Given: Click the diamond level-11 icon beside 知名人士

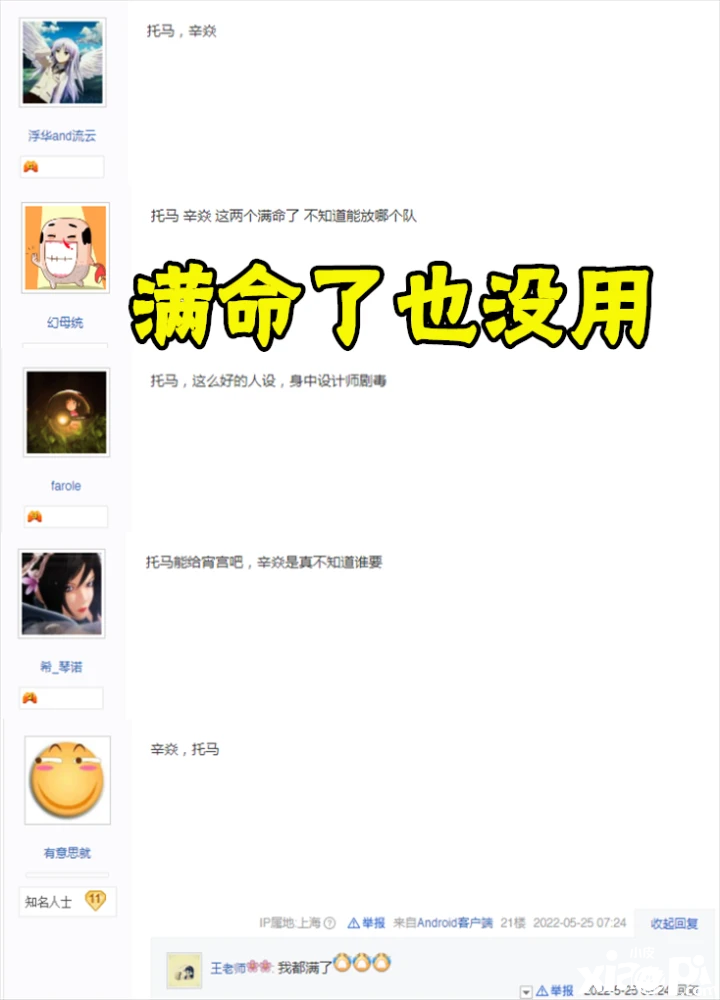Looking at the screenshot, I should [97, 901].
